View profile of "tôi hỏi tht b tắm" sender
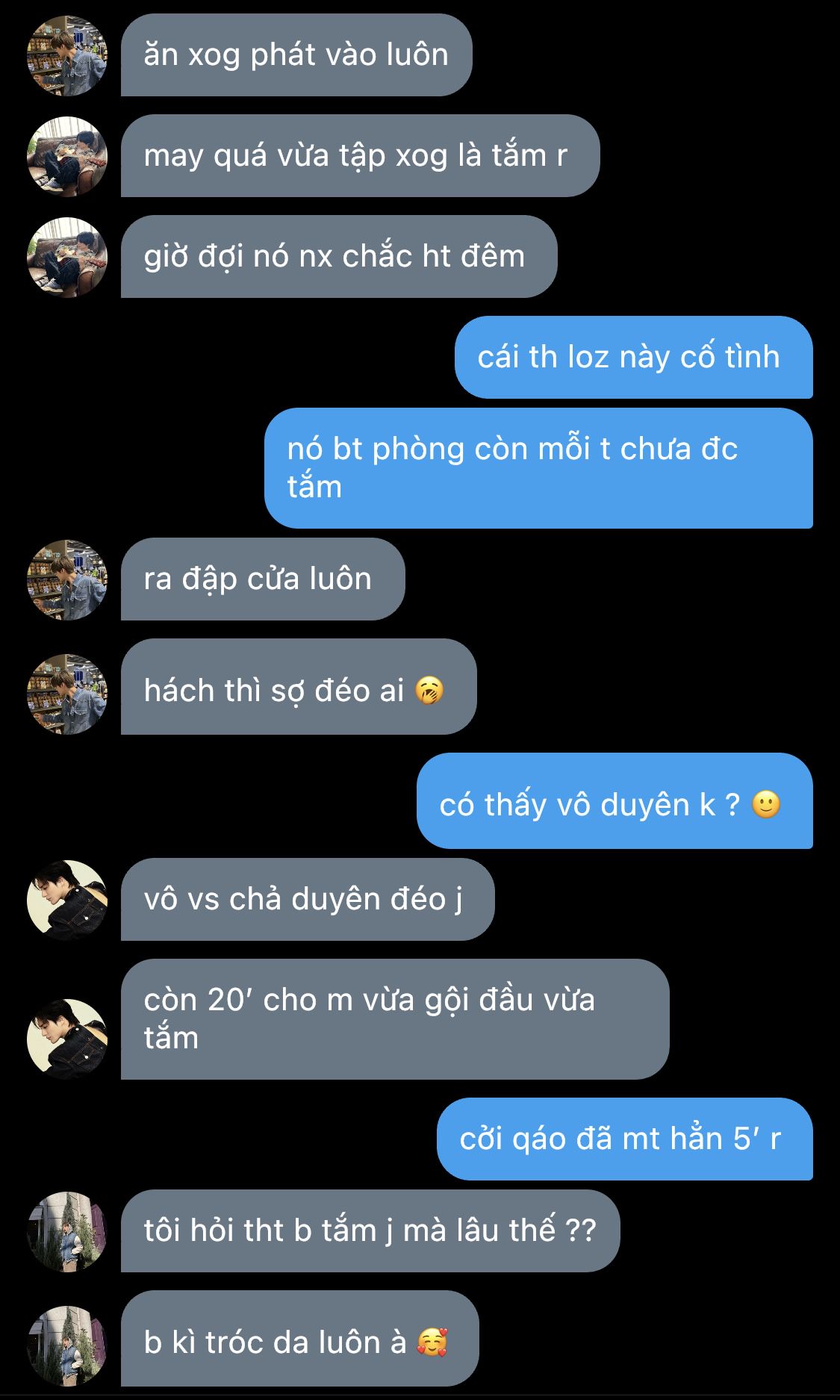Screen dimensions: 840x1400 [x=67, y=1231]
